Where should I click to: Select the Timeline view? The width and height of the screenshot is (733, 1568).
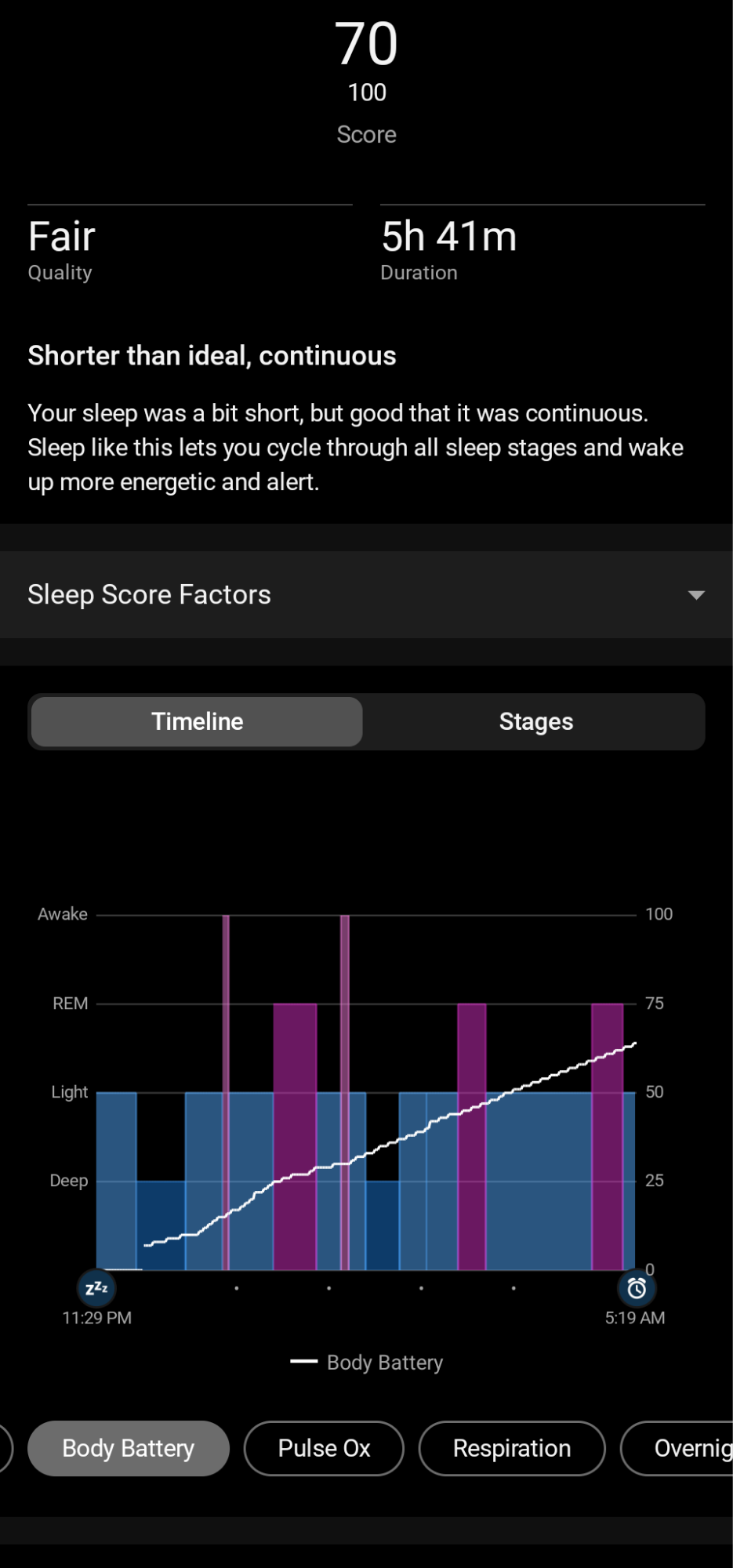point(197,721)
